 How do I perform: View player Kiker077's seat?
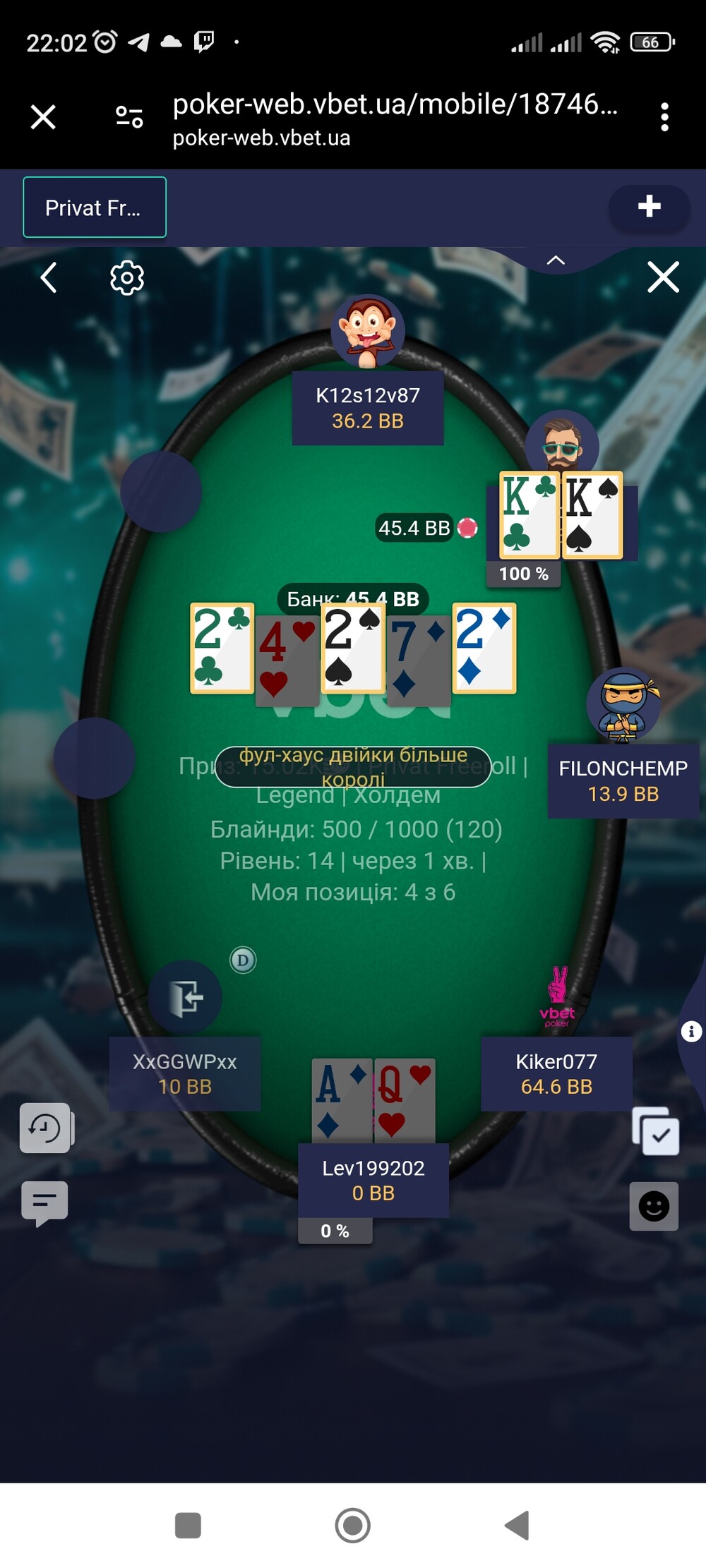point(556,1074)
